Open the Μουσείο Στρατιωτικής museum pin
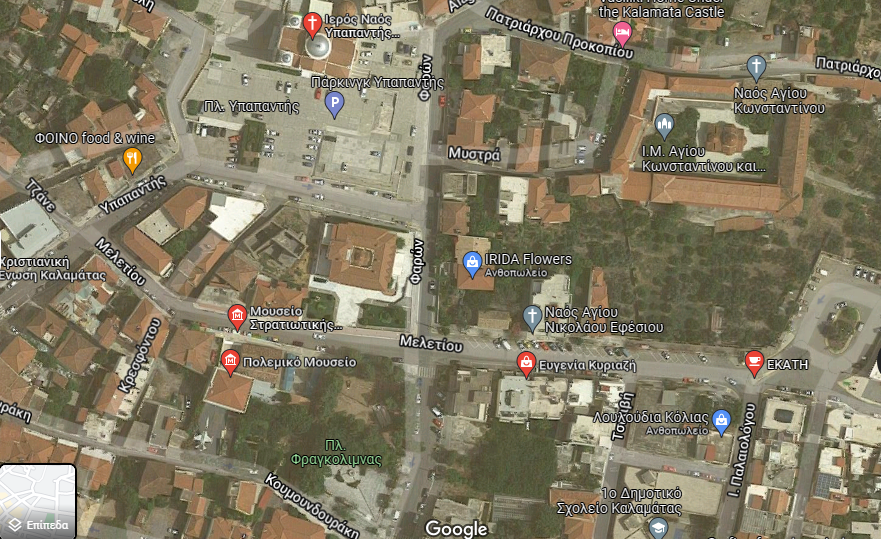881x539 pixels. pyautogui.click(x=237, y=316)
